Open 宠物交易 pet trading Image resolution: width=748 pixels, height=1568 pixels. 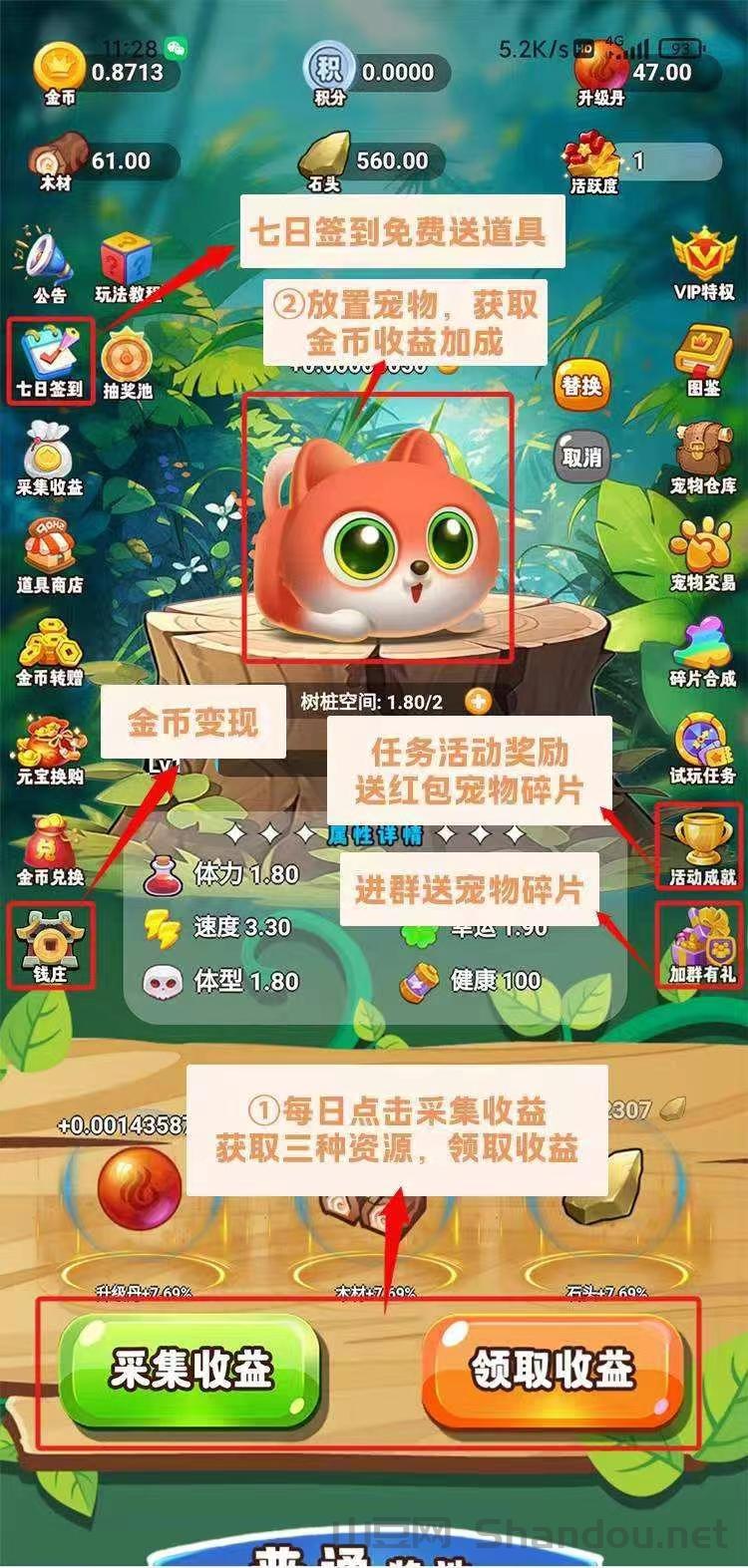point(702,553)
